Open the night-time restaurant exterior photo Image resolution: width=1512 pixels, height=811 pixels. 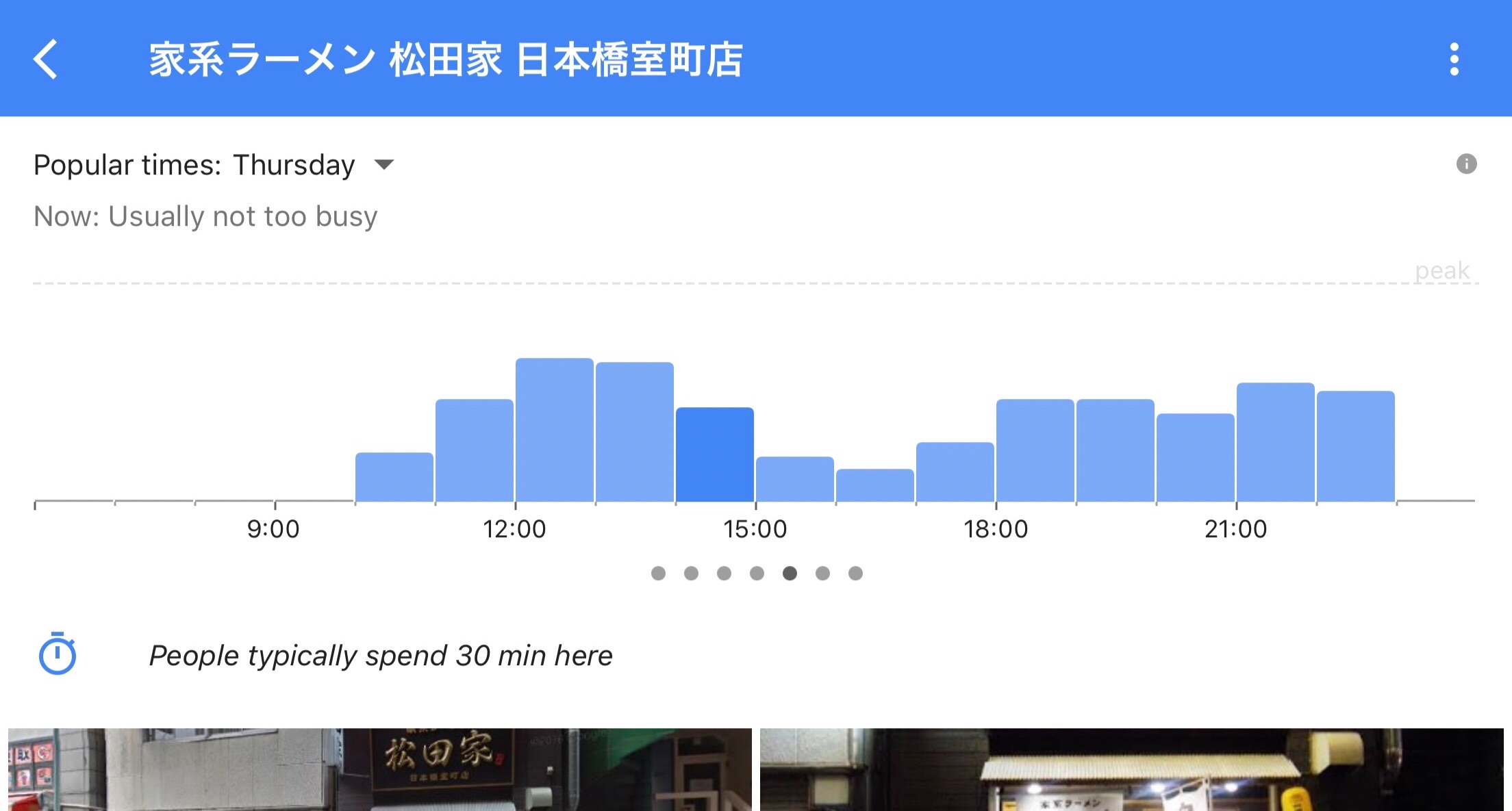click(x=1131, y=769)
